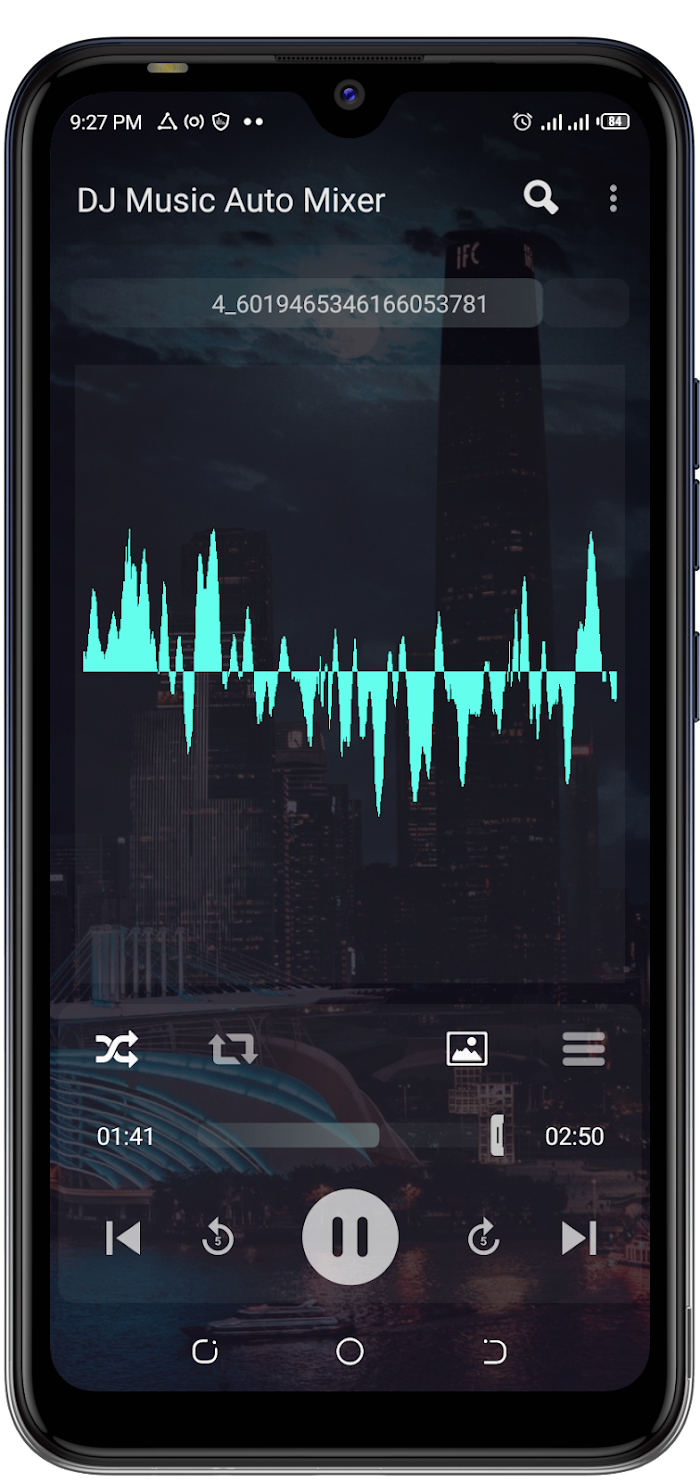
Task: Fast-forward playback by 5 seconds
Action: [x=483, y=1238]
